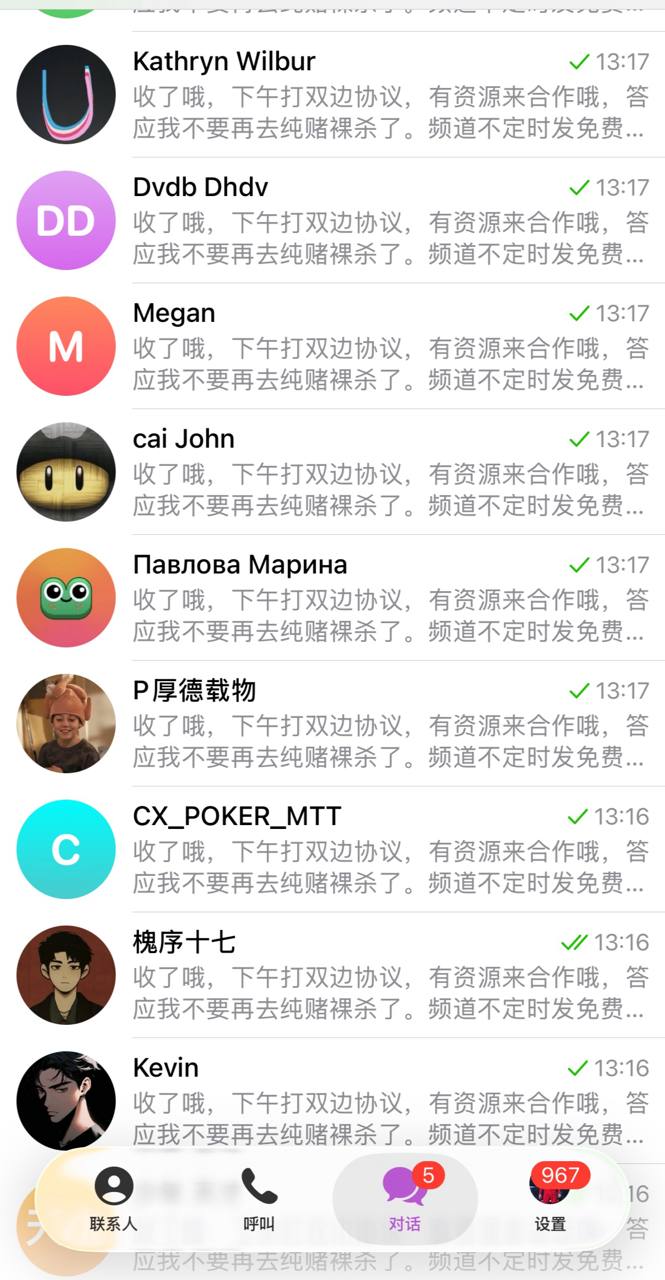Open the chat with Павлова Марина
The height and width of the screenshot is (1280, 665).
(390, 598)
